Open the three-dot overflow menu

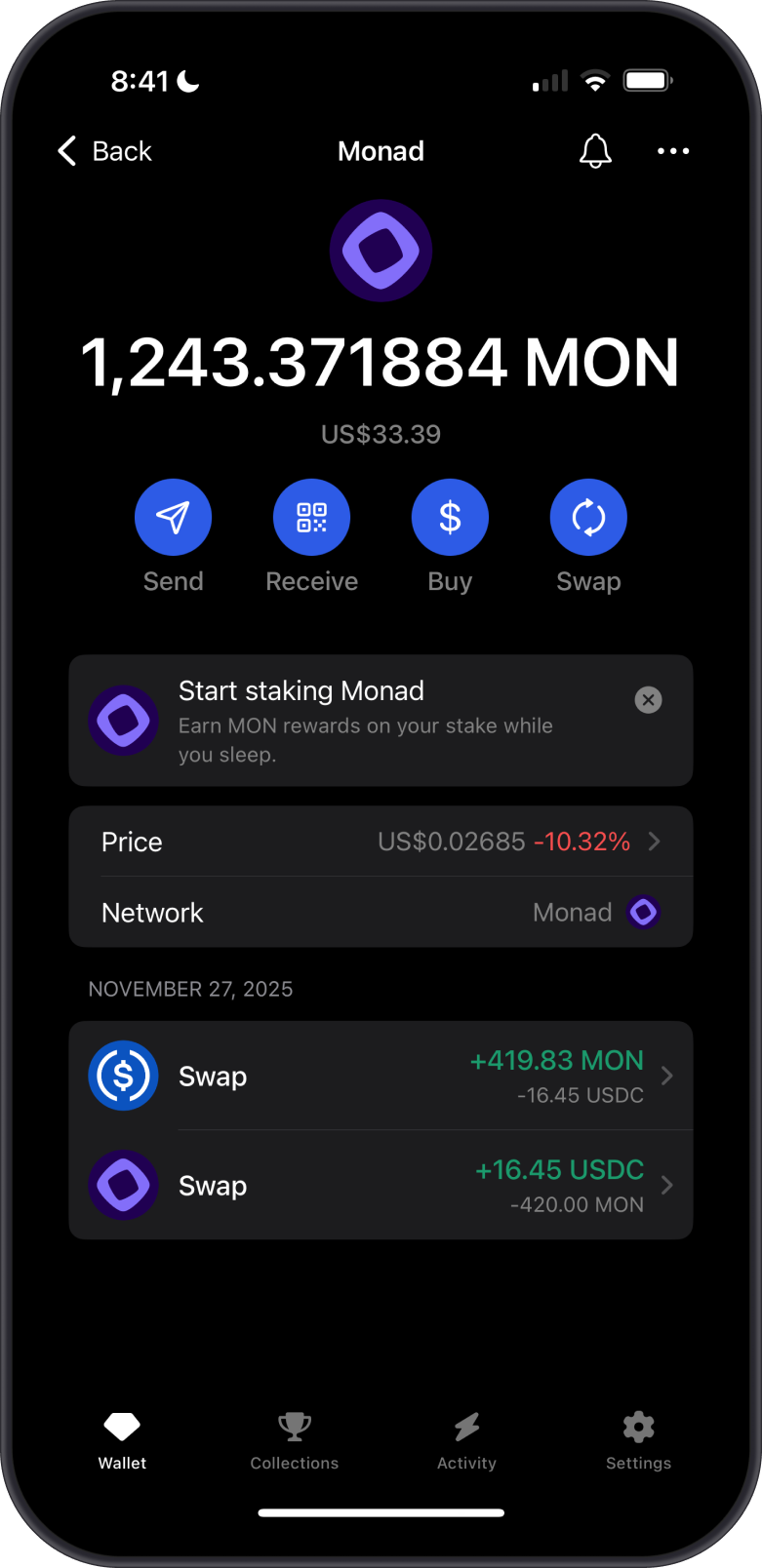tap(673, 151)
